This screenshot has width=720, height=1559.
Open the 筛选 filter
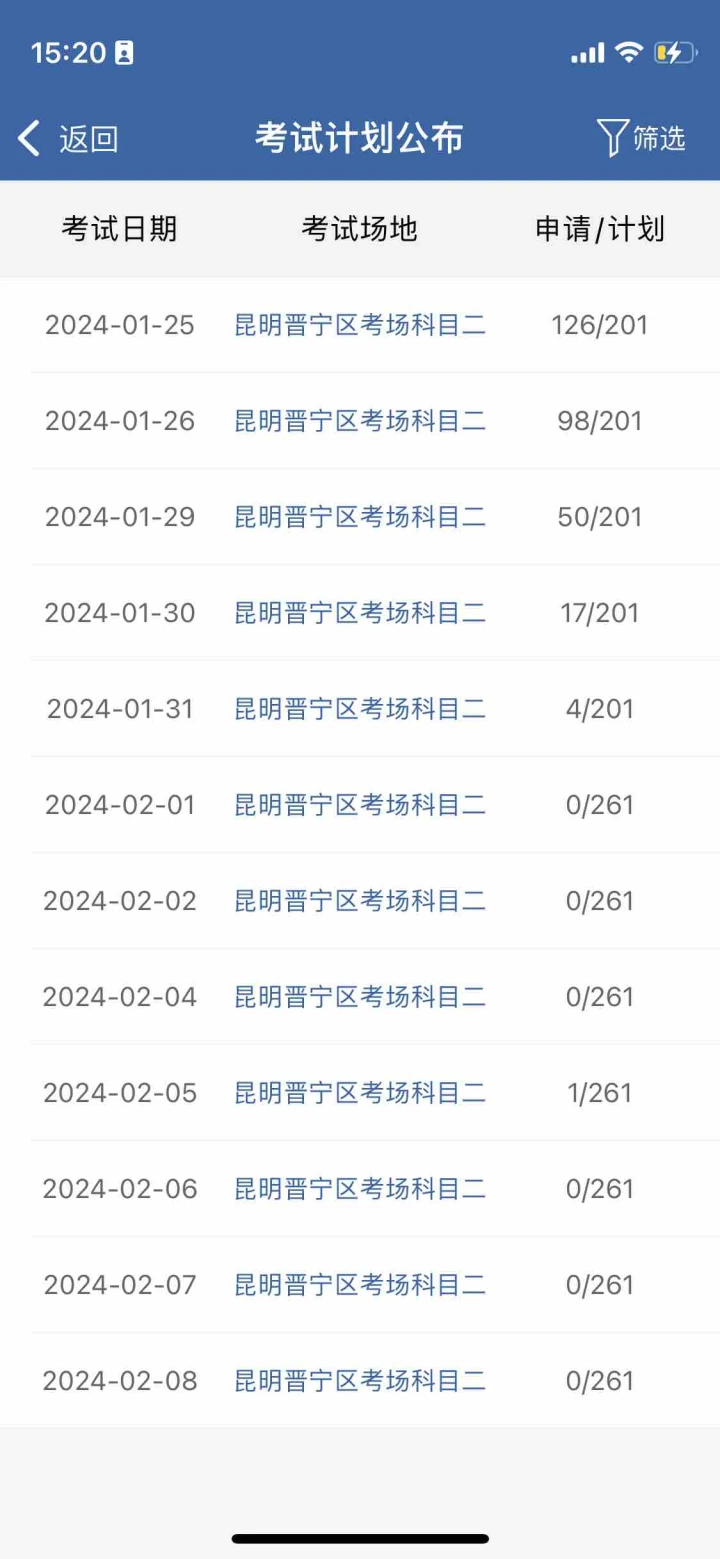pos(641,138)
